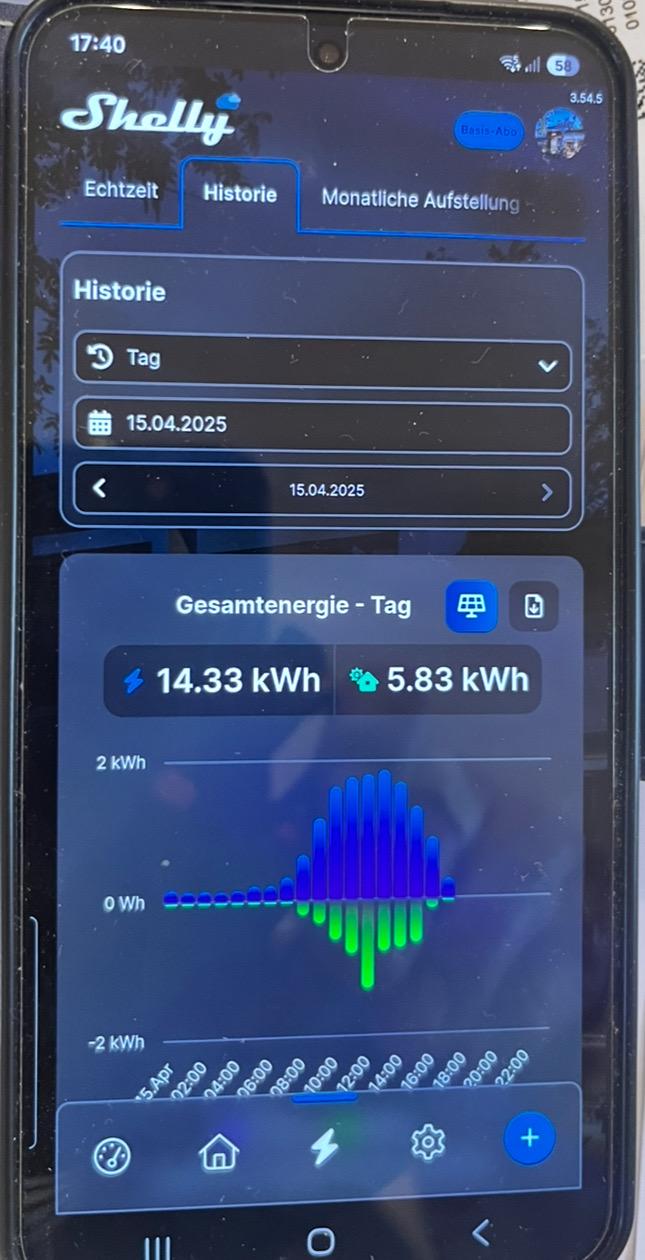This screenshot has height=1260, width=645.
Task: Go to the next day
Action: pos(546,492)
